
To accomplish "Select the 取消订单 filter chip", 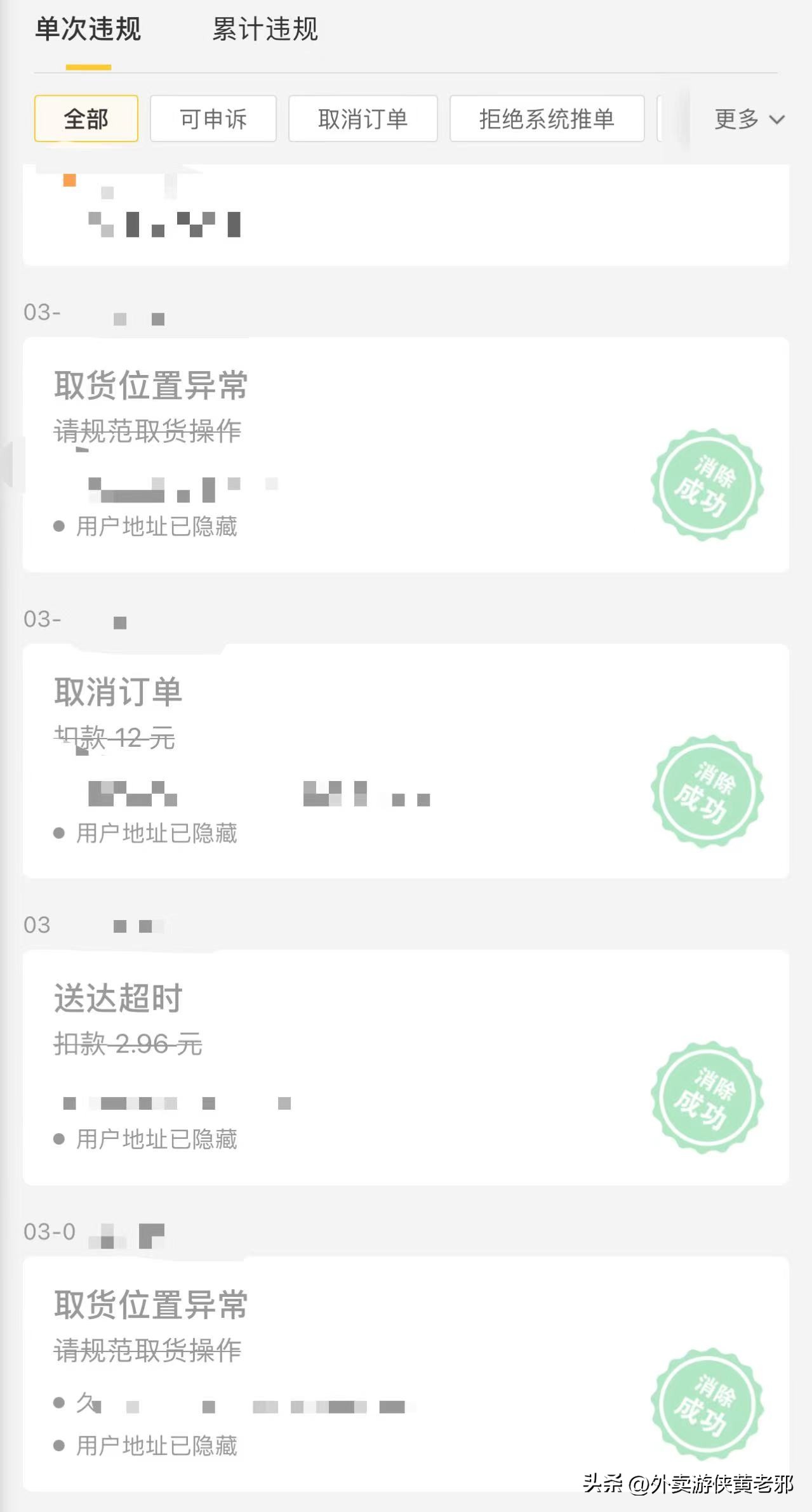I will pos(363,118).
